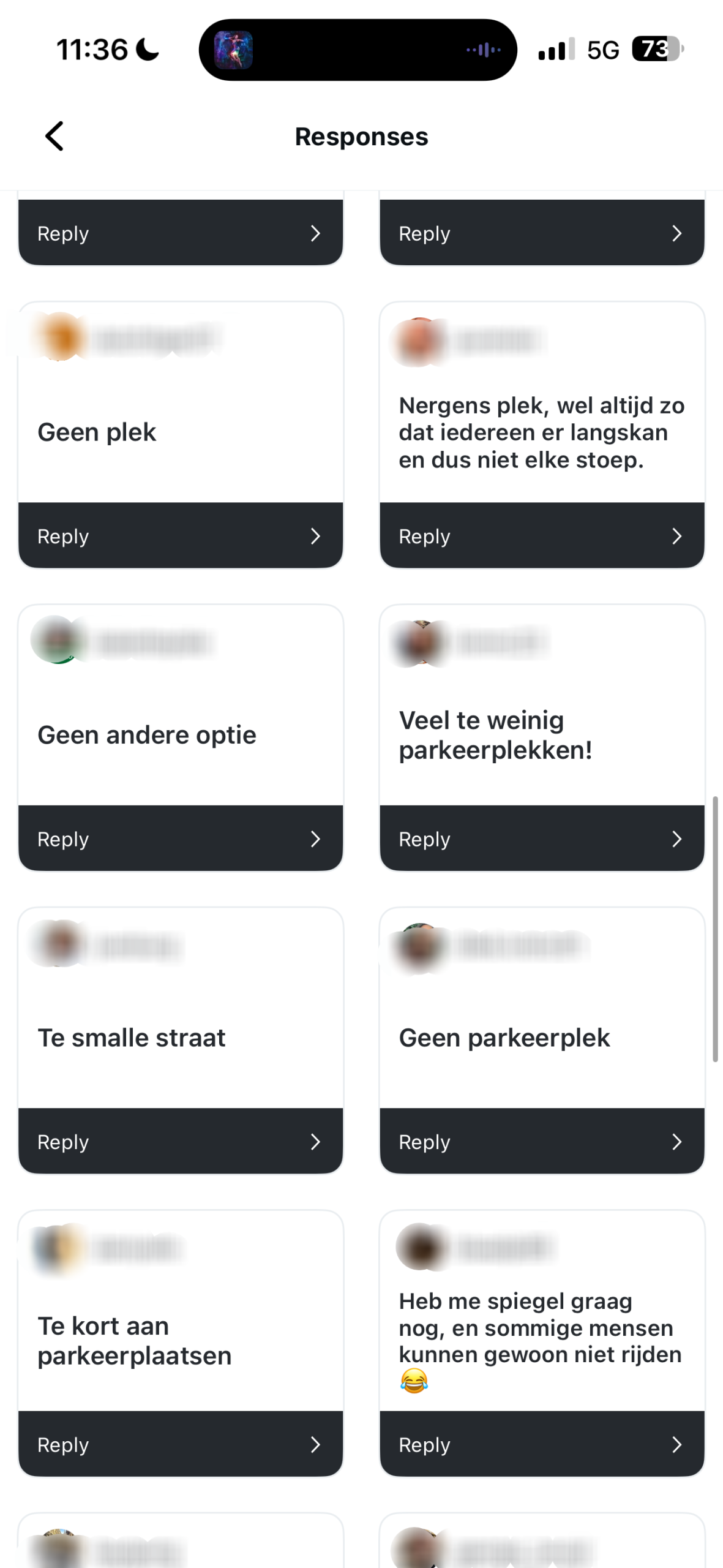The image size is (723, 1568).
Task: Reply to 'Geen andere optie' response
Action: pos(180,839)
